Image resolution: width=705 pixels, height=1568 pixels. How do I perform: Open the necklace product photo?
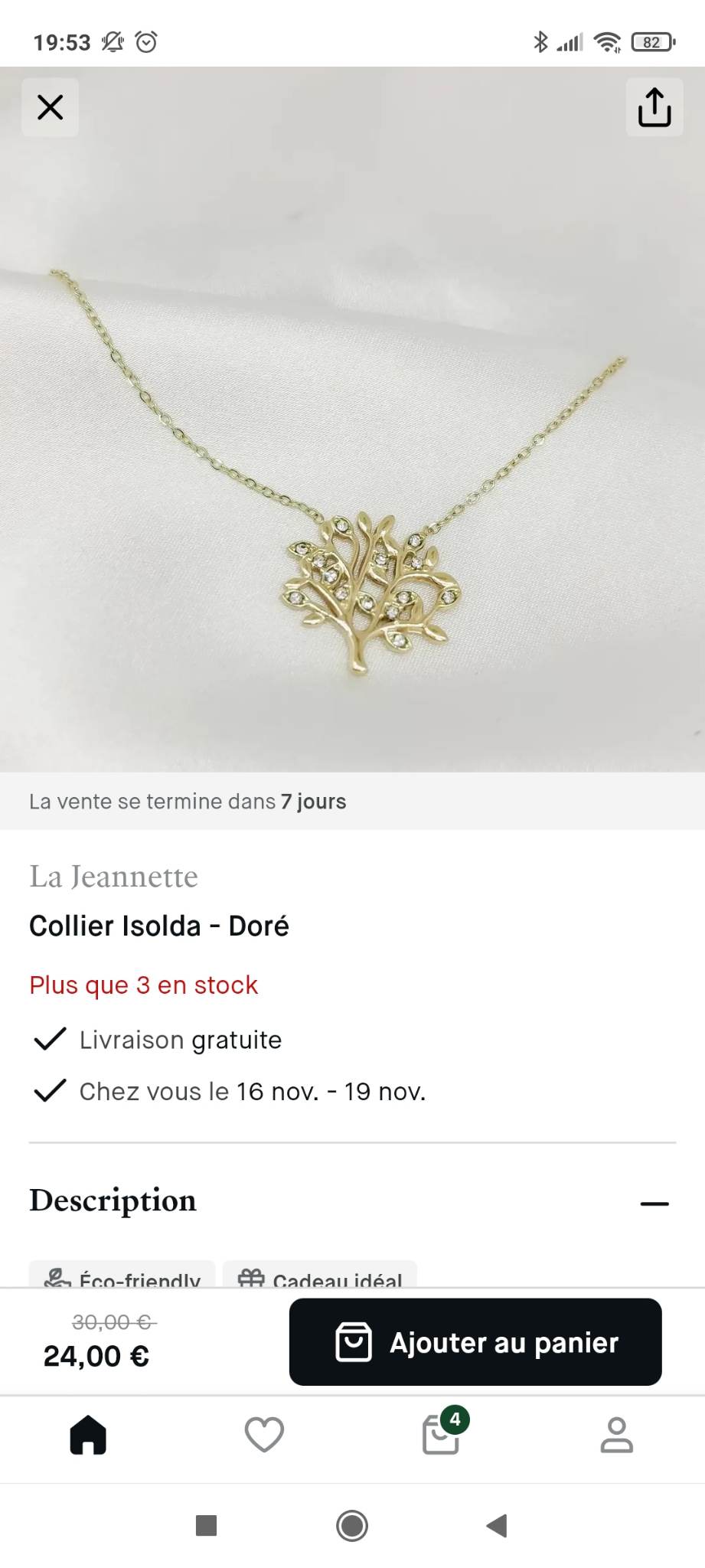tap(352, 459)
